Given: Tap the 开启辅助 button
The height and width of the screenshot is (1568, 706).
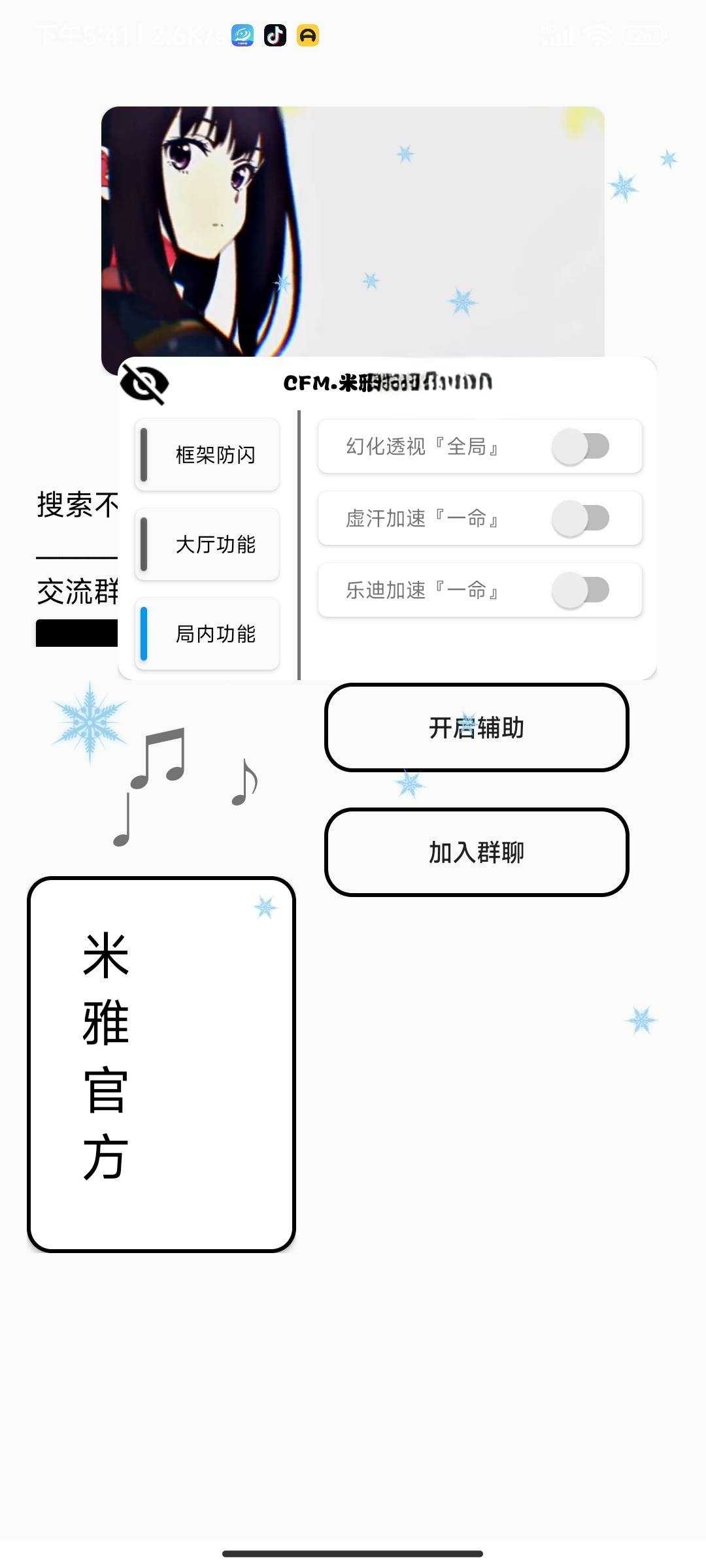Looking at the screenshot, I should point(477,728).
